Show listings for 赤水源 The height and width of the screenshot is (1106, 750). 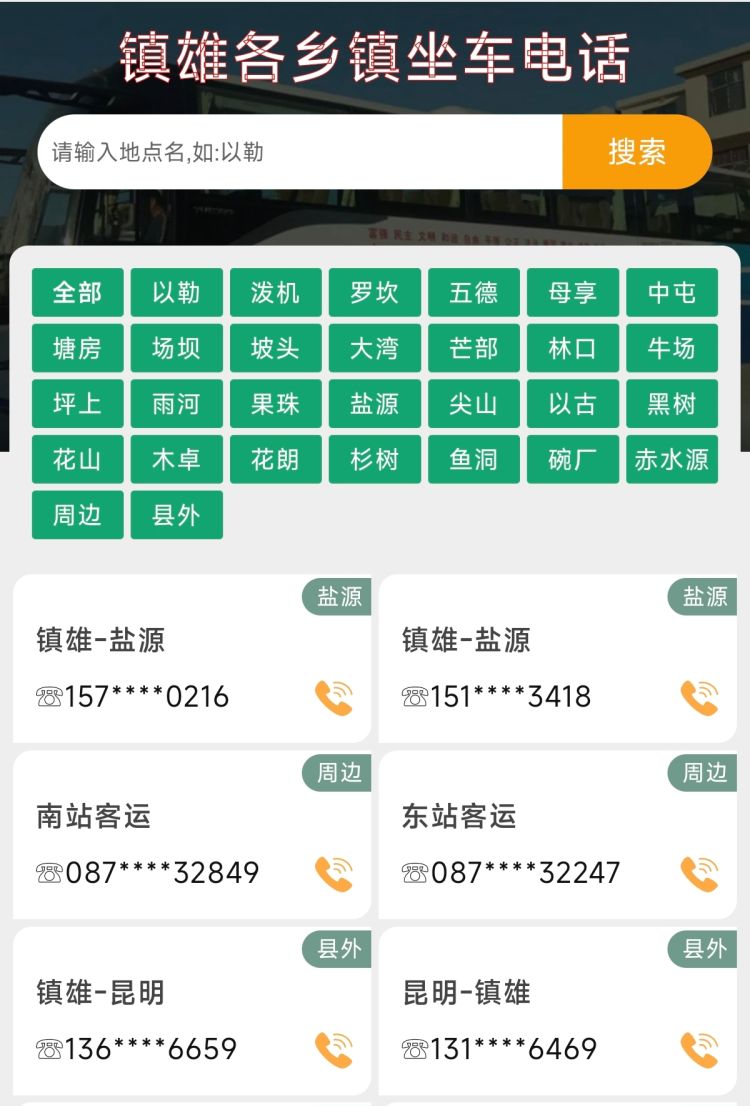[672, 459]
